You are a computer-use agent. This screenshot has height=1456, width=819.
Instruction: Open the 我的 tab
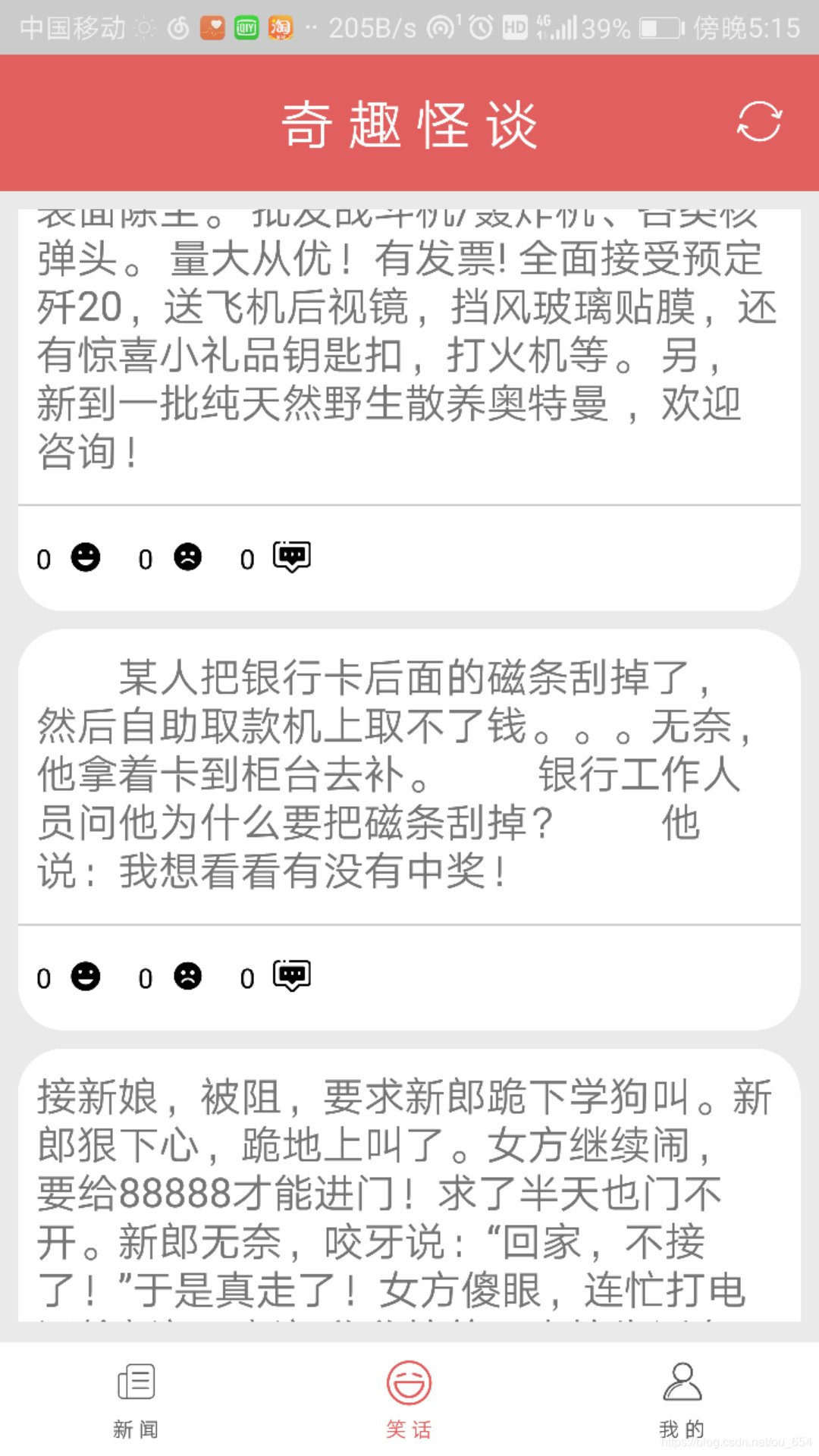tap(682, 1399)
